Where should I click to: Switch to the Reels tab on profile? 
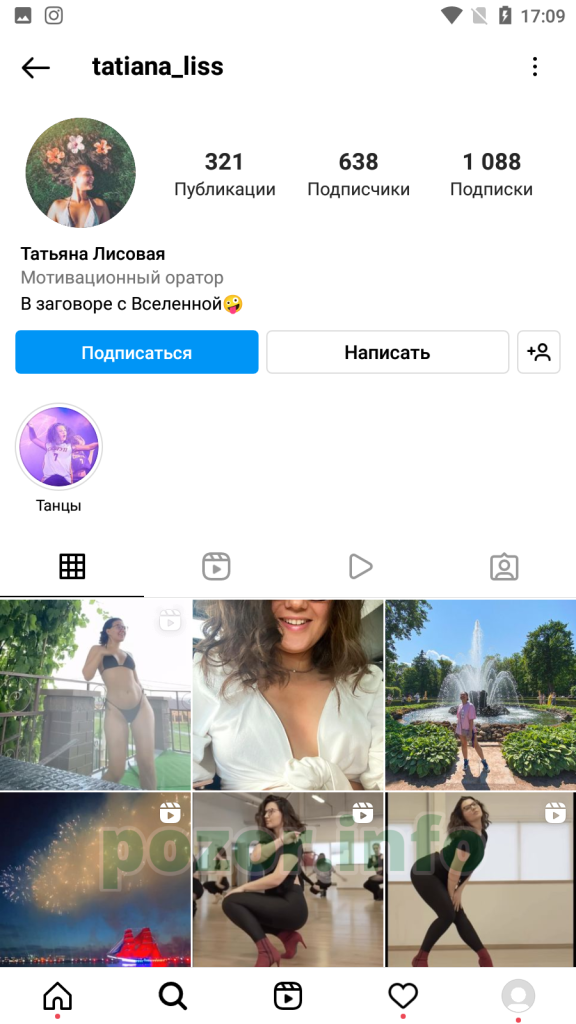216,566
